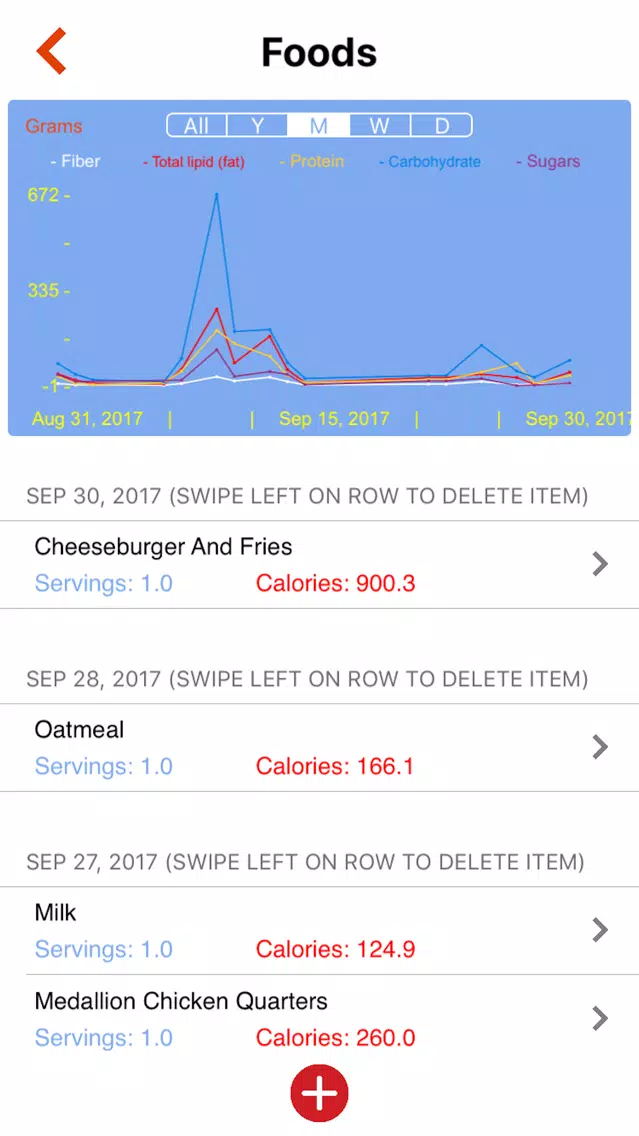
Task: View details for Milk
Action: coord(320,930)
